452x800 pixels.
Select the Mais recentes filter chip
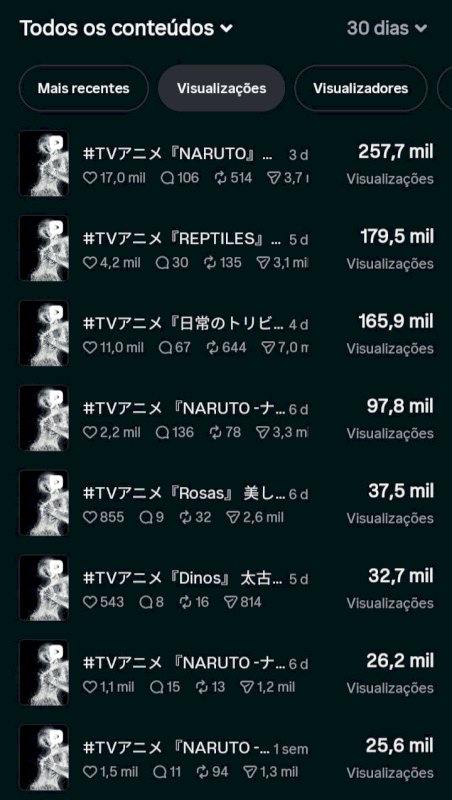84,88
